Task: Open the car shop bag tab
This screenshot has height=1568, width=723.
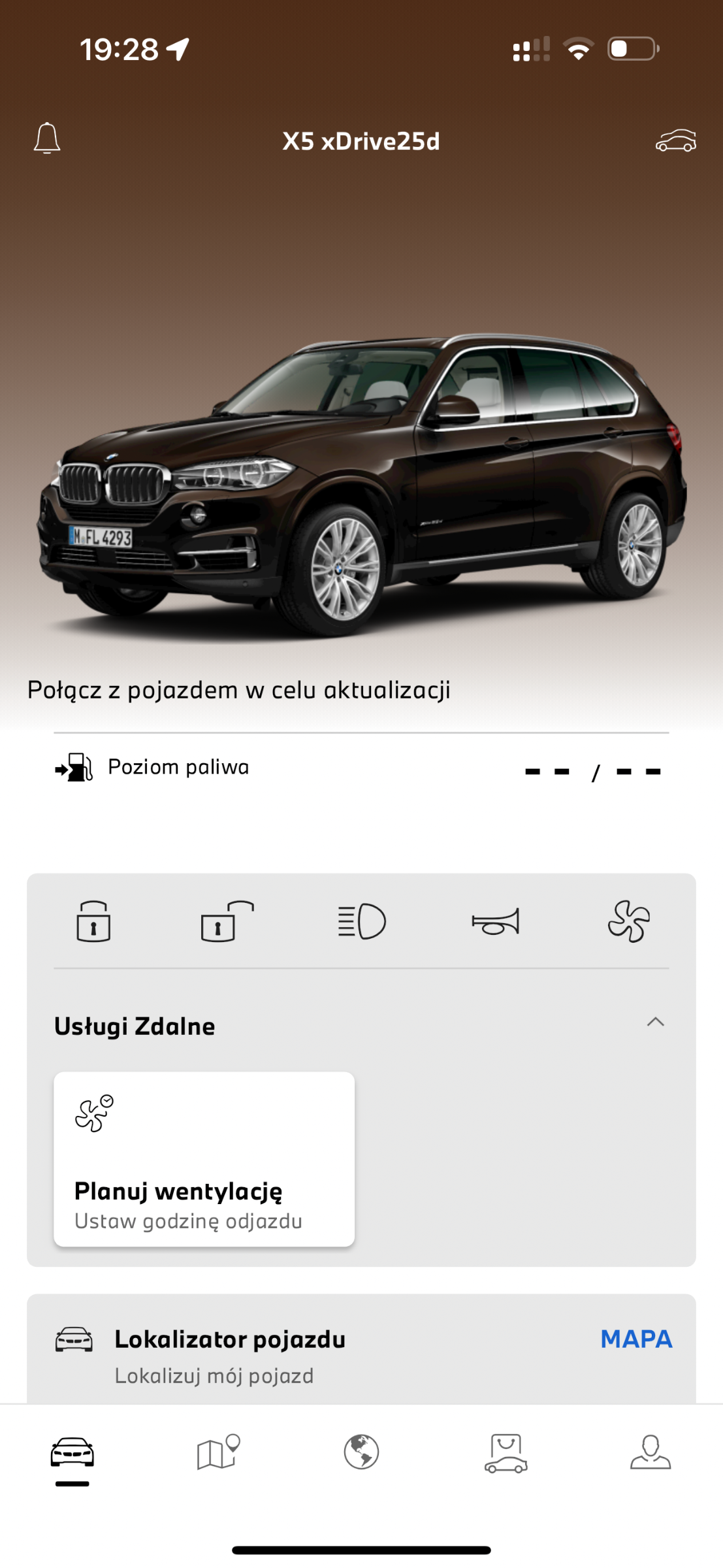Action: (506, 1453)
